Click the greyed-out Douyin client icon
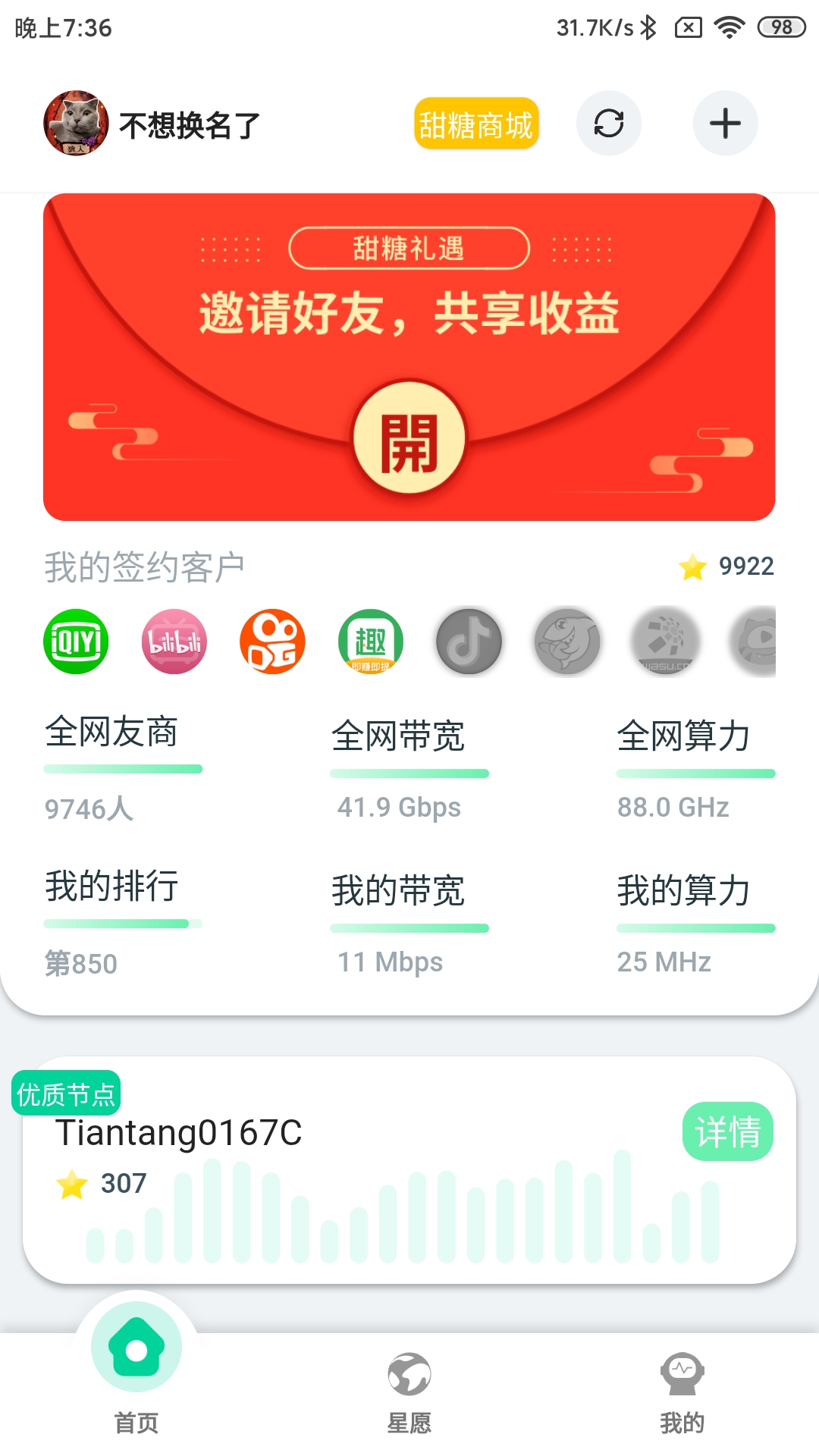This screenshot has height=1456, width=819. (x=469, y=642)
